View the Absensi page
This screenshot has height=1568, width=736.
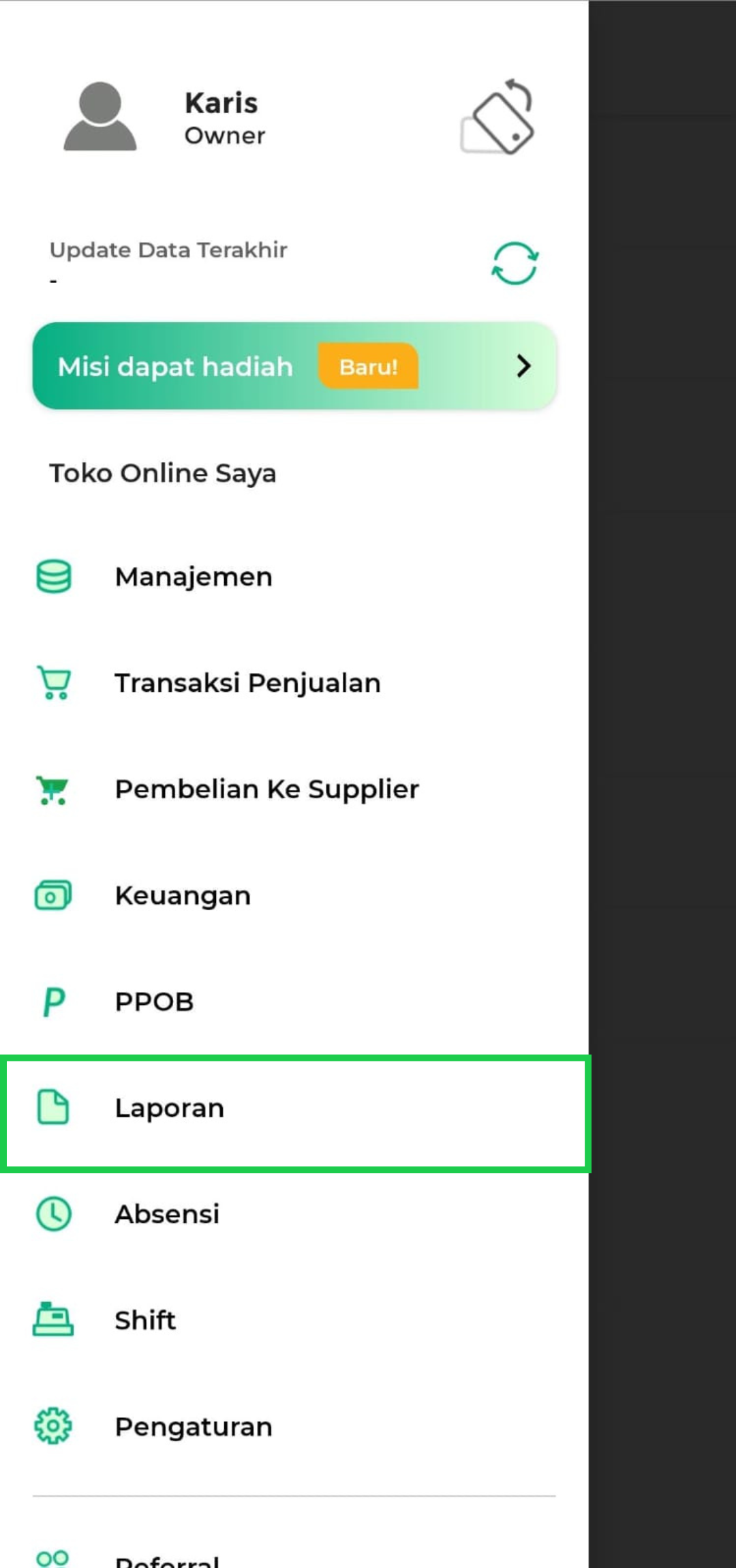pos(167,1214)
